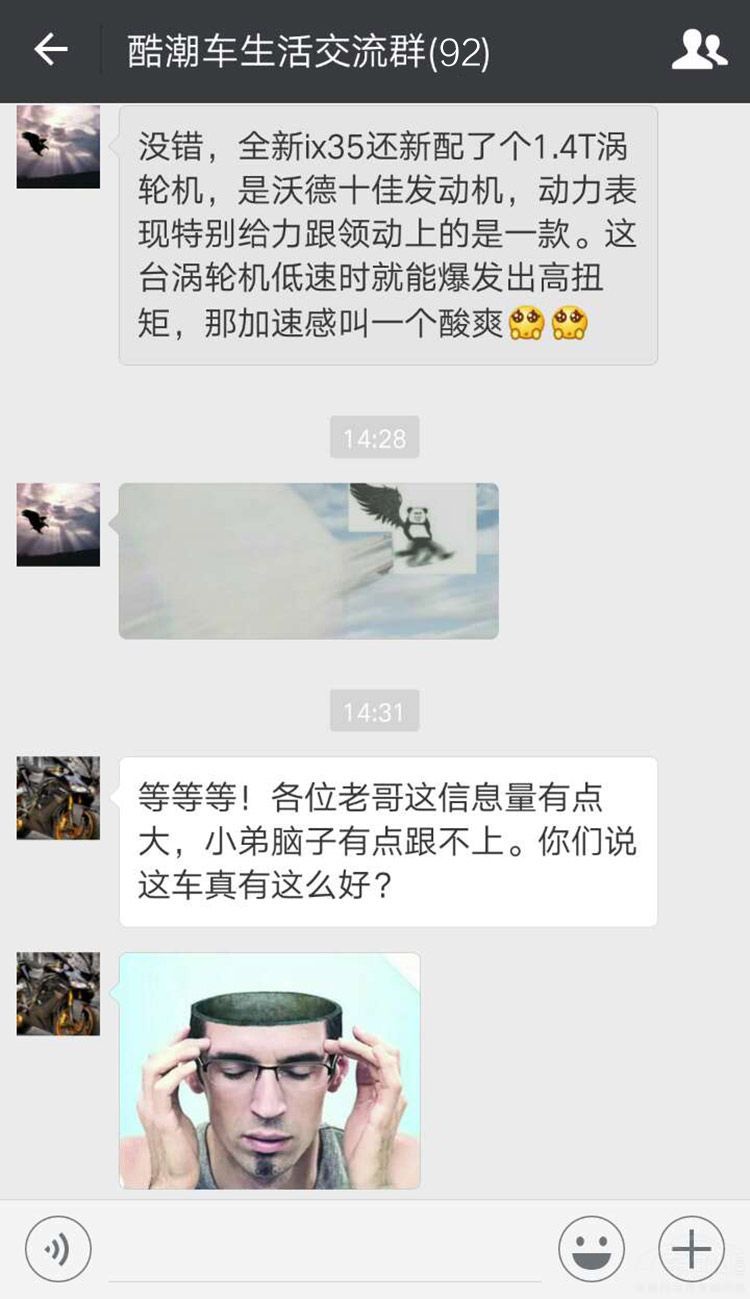Tap the message text input field
750x1299 pixels.
[x=325, y=1252]
